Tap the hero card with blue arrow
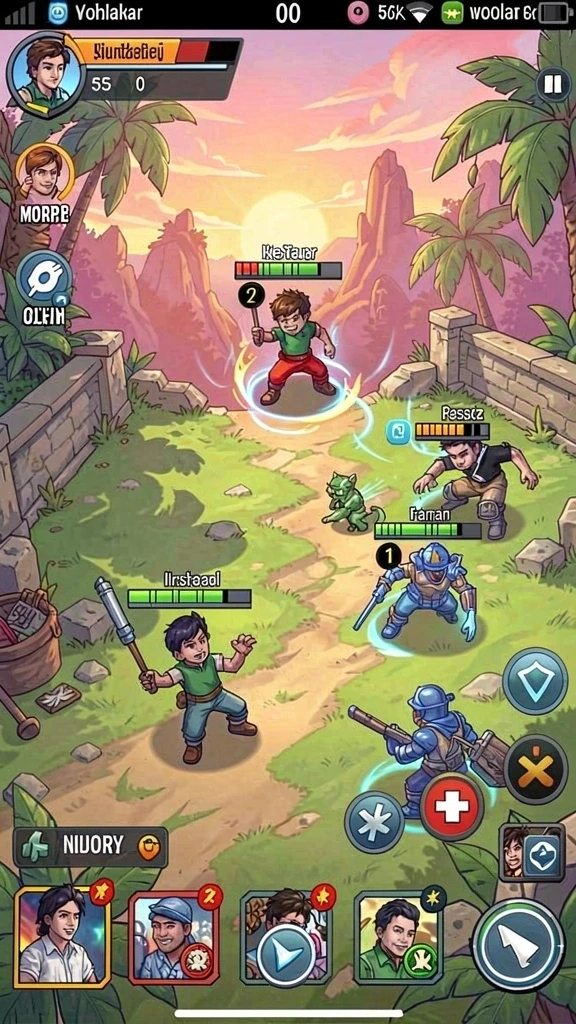The image size is (576, 1024). click(x=286, y=936)
